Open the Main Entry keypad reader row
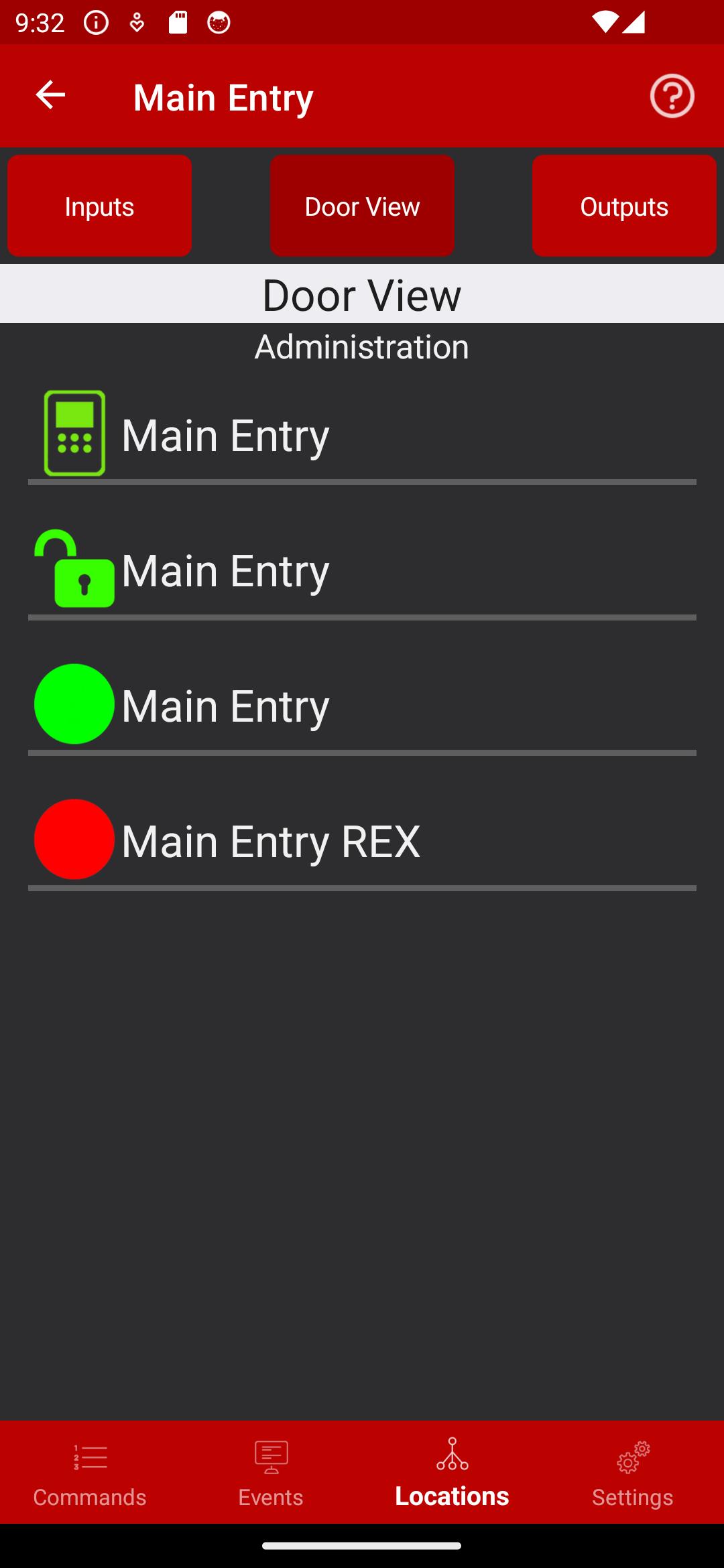This screenshot has width=724, height=1568. (362, 434)
